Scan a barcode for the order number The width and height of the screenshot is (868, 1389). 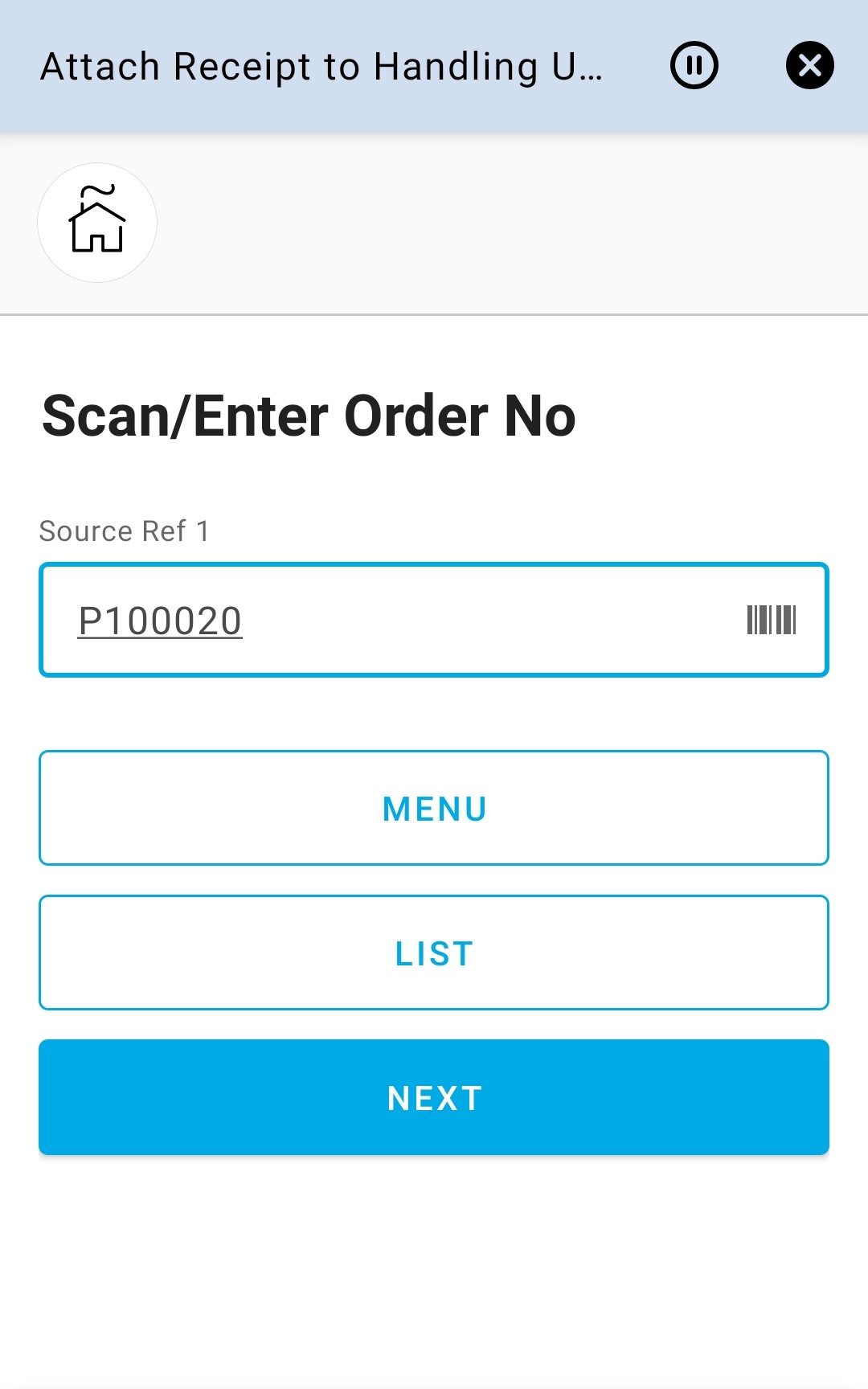[772, 621]
